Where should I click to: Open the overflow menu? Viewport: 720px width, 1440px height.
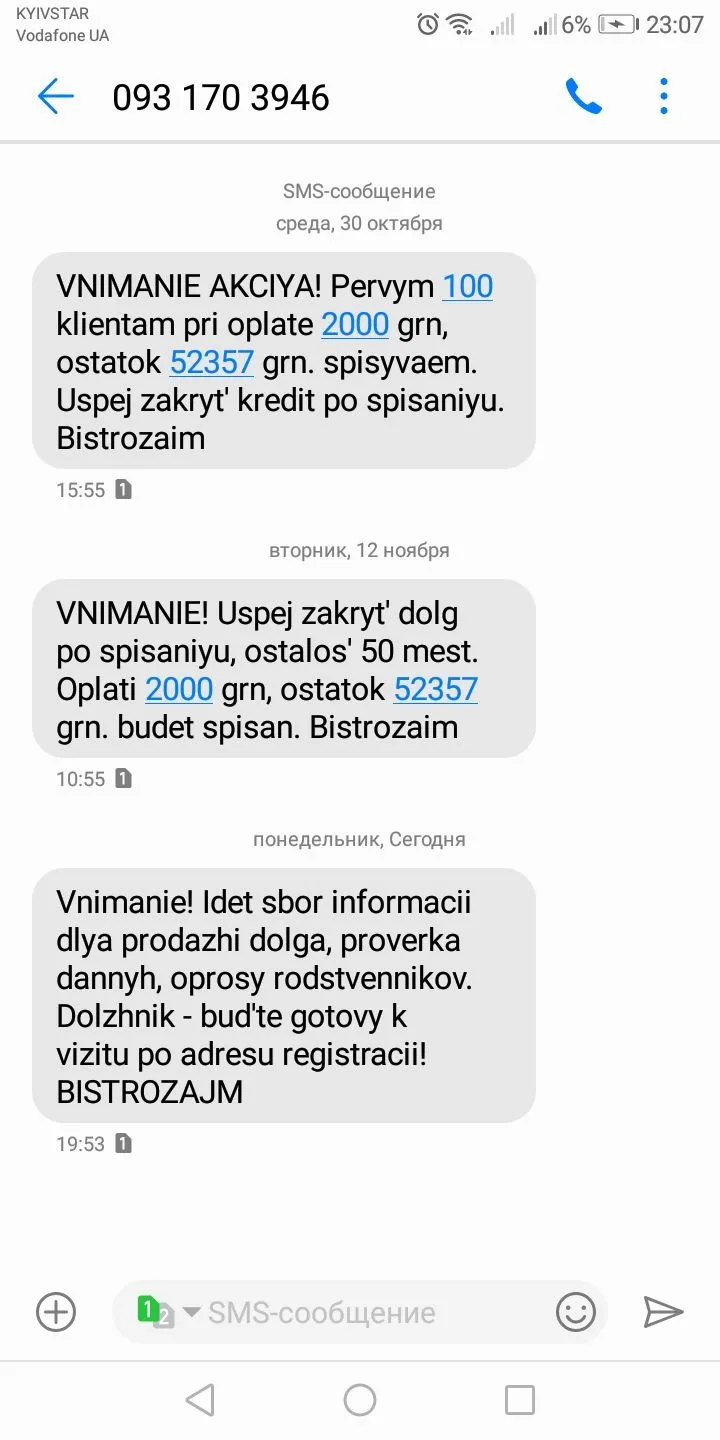tap(664, 97)
